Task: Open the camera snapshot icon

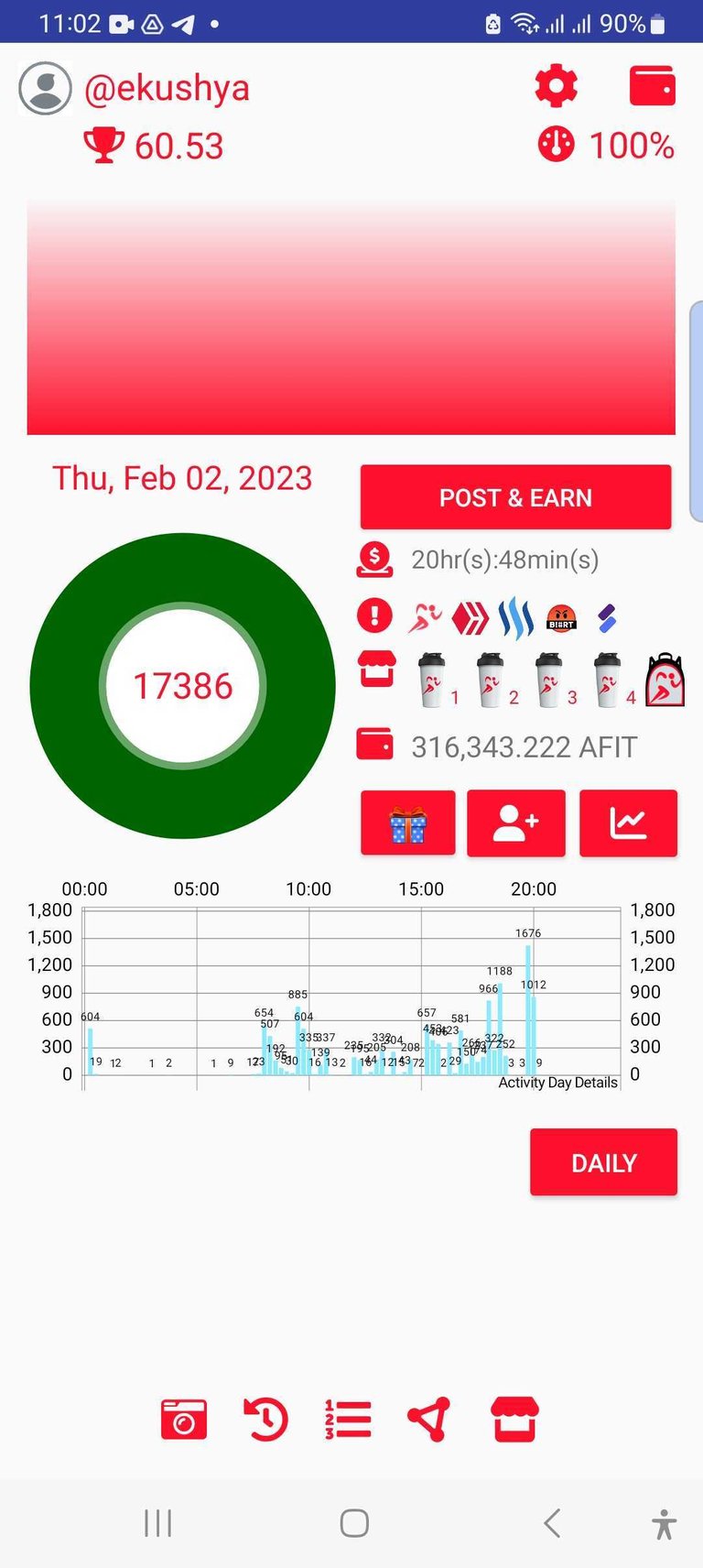Action: pyautogui.click(x=183, y=1420)
